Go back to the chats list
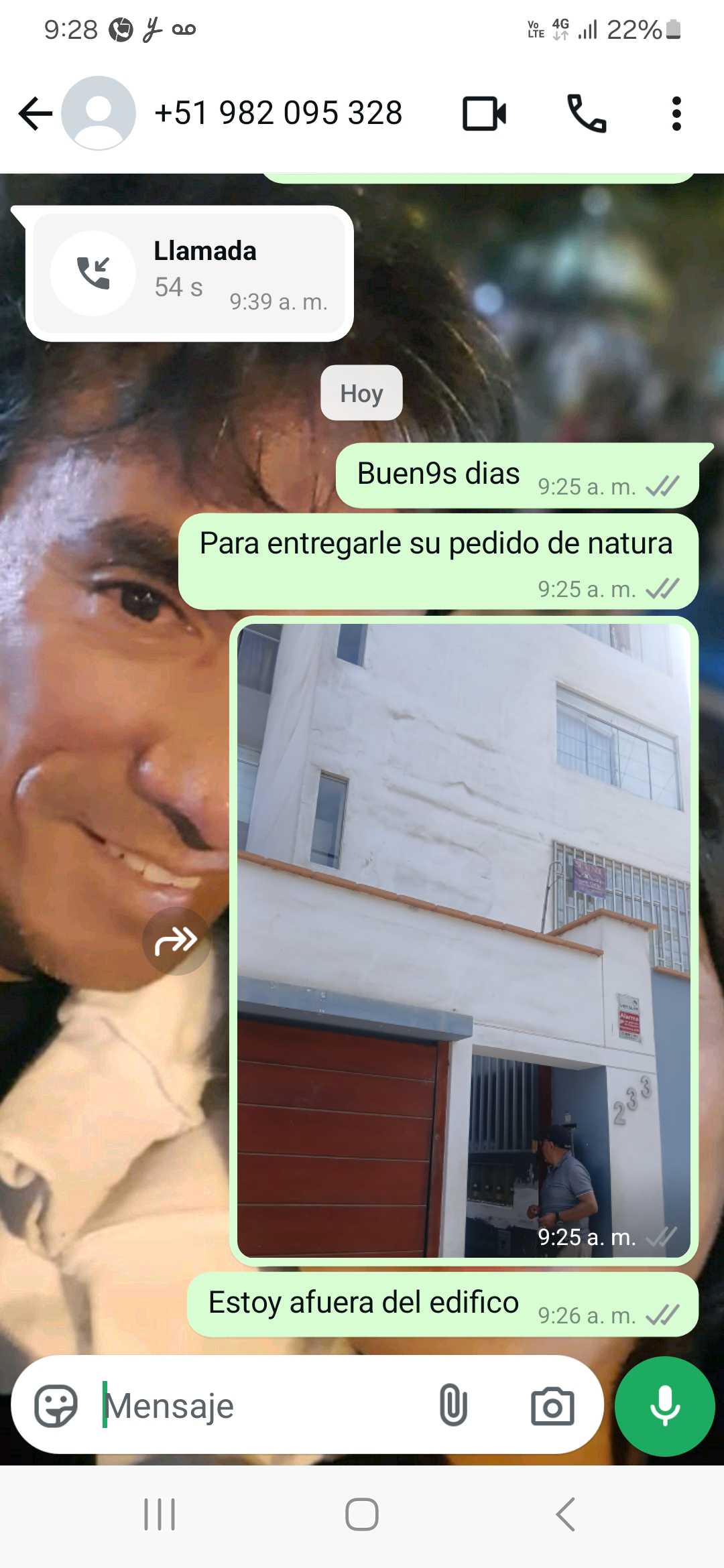The width and height of the screenshot is (724, 1568). [x=35, y=113]
